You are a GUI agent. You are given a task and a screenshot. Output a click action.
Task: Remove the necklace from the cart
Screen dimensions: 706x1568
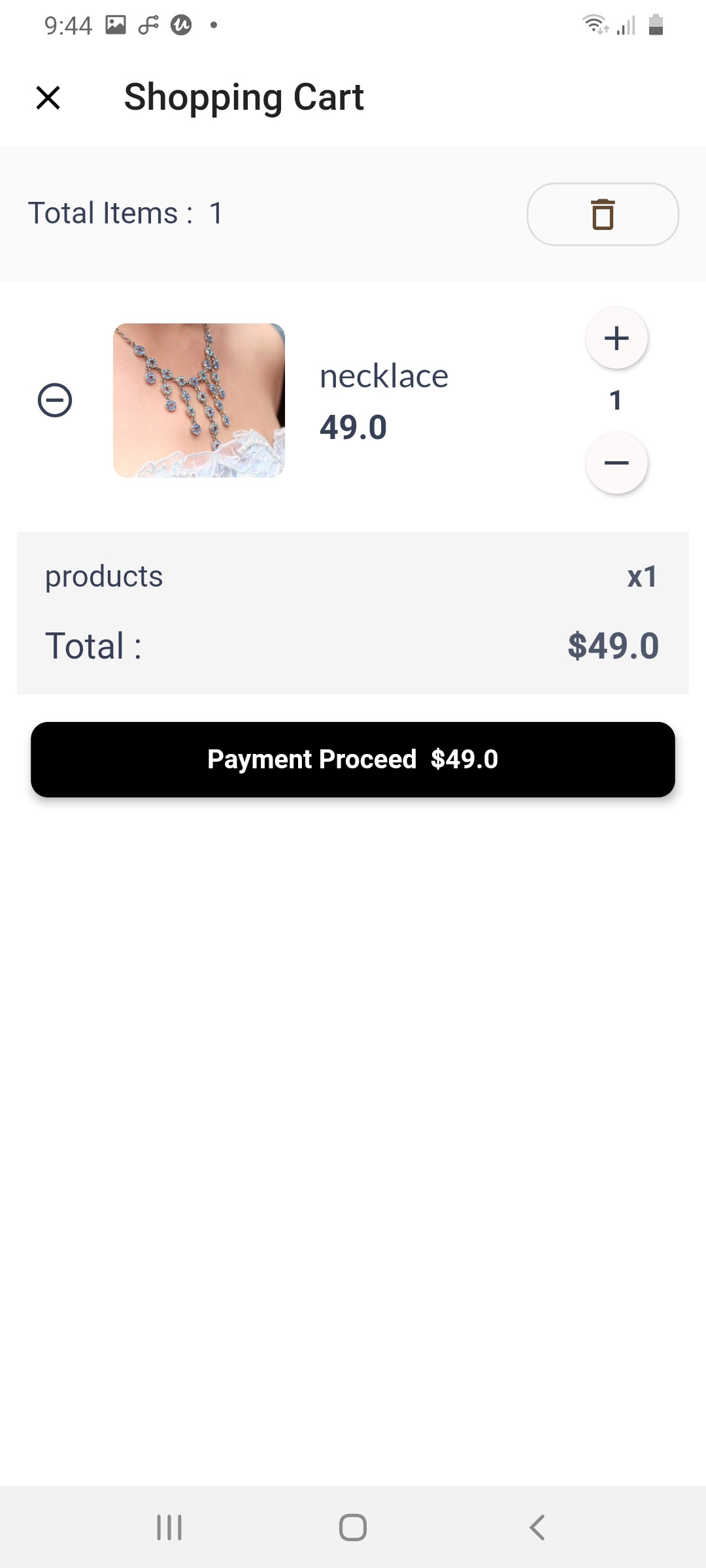[x=55, y=400]
